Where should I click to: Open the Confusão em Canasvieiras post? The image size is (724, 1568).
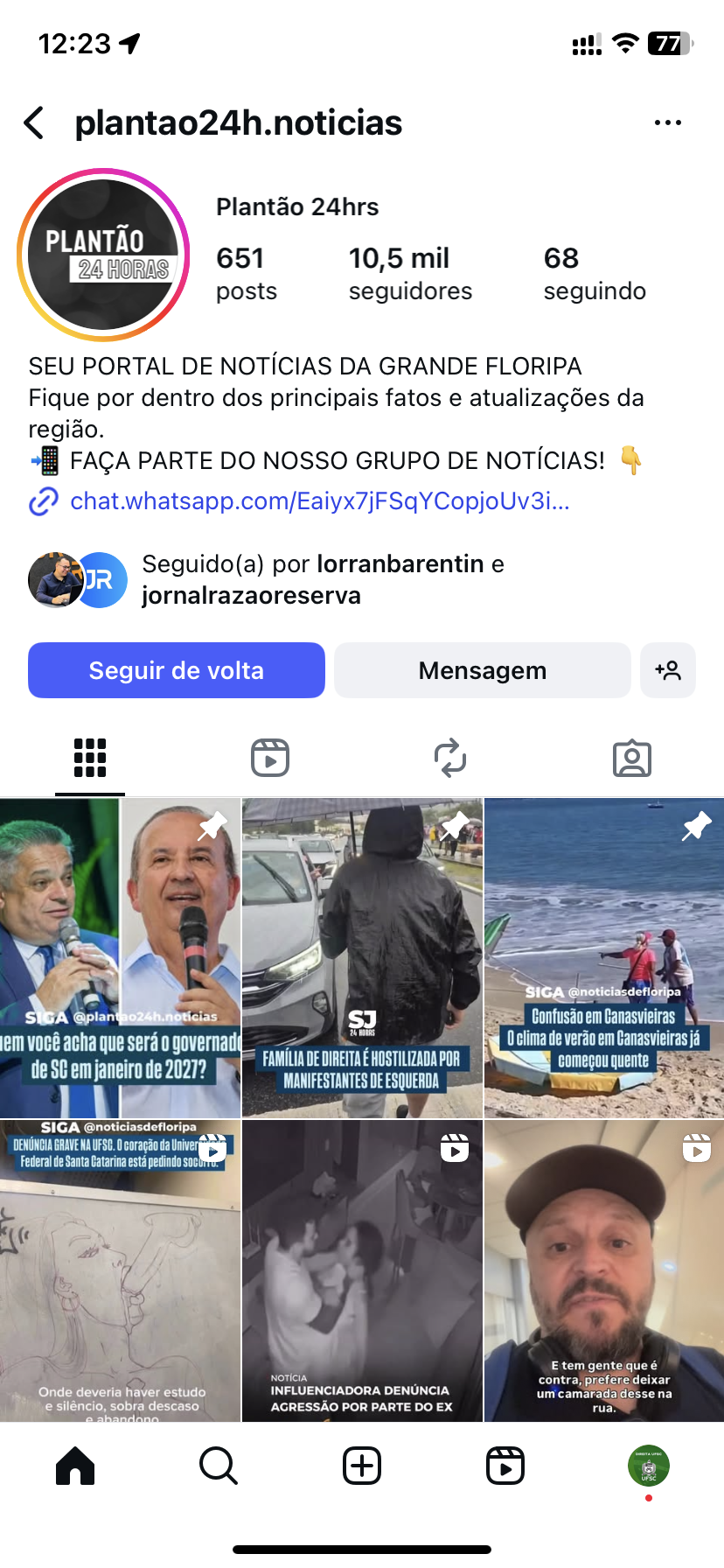tap(604, 958)
